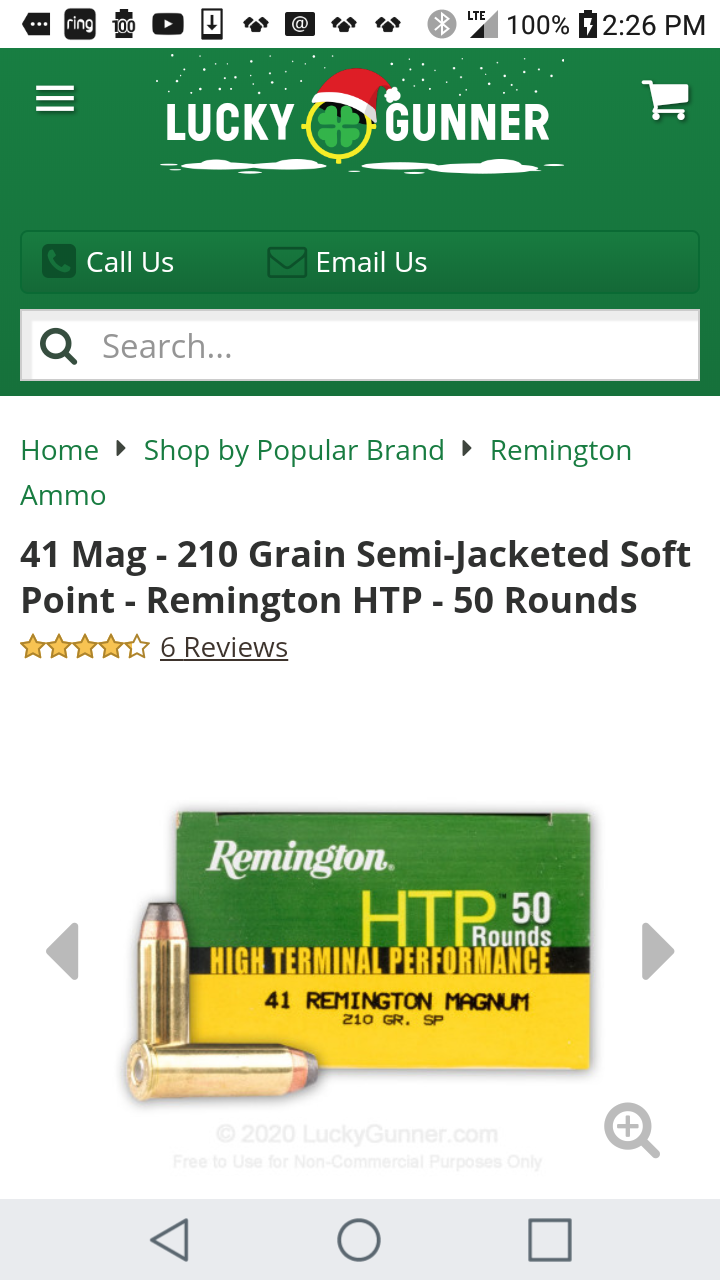720x1280 pixels.
Task: Tap the system back button
Action: point(169,1240)
